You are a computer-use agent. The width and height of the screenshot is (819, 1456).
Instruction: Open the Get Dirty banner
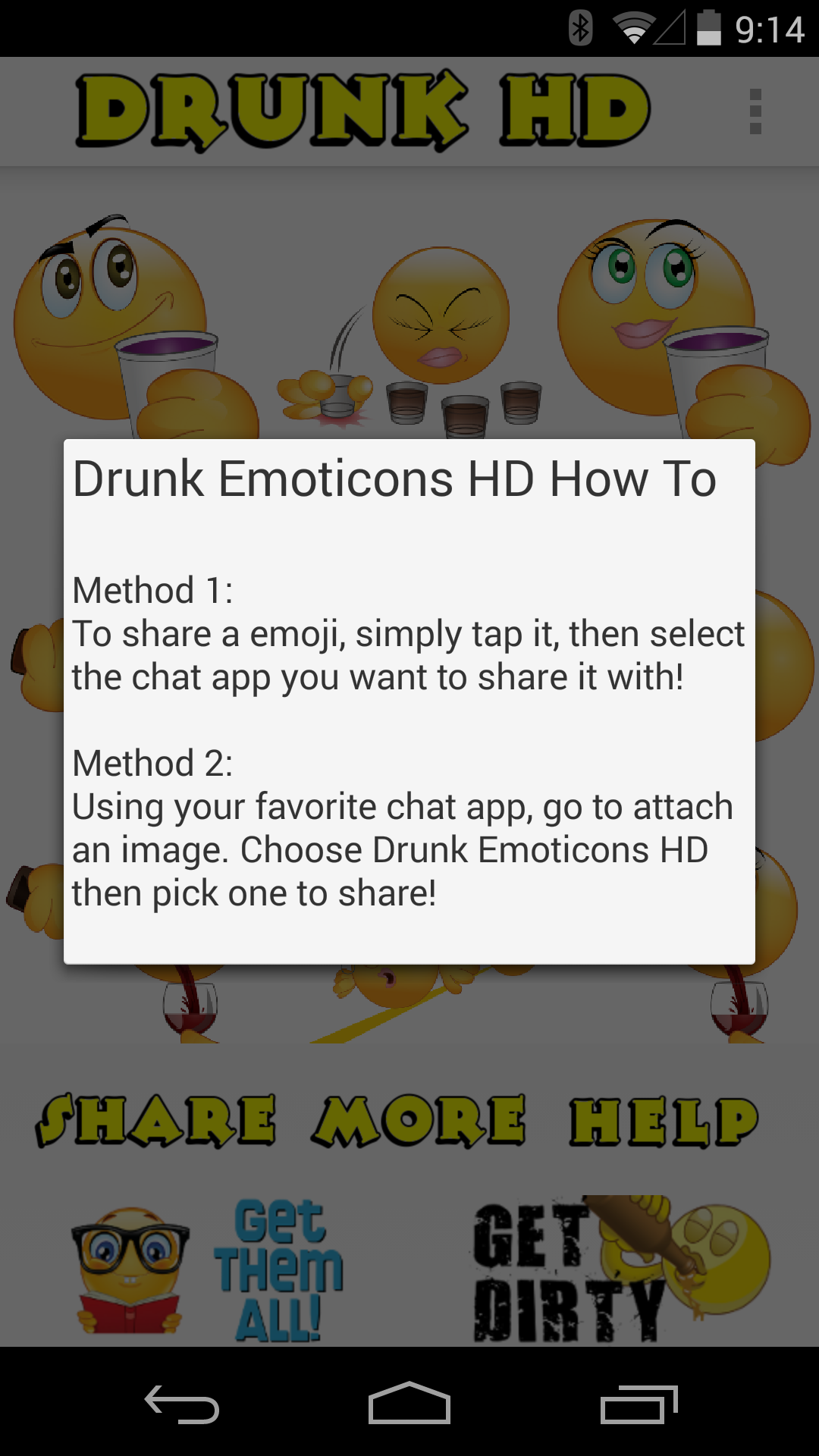click(622, 1269)
